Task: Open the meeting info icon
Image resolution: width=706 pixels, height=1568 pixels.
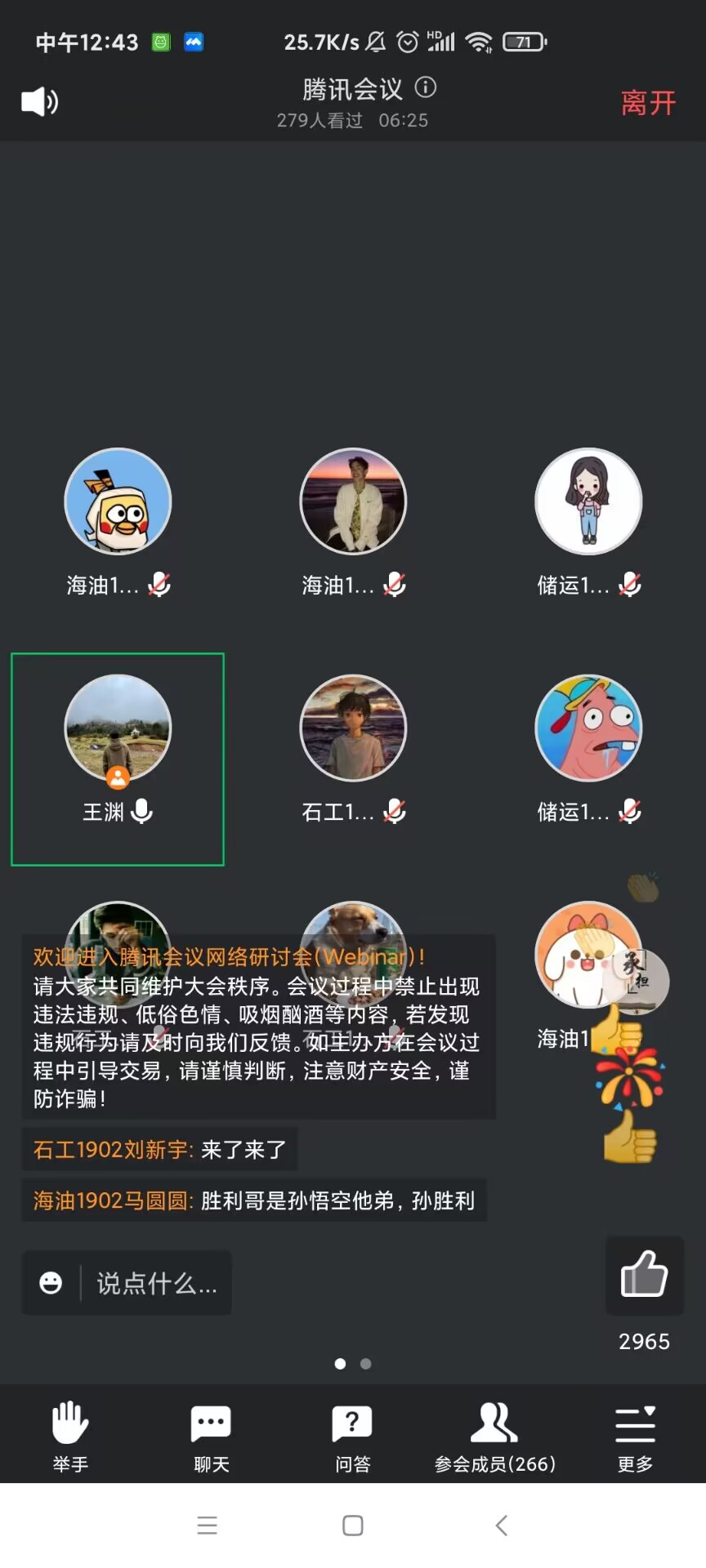Action: coord(426,87)
